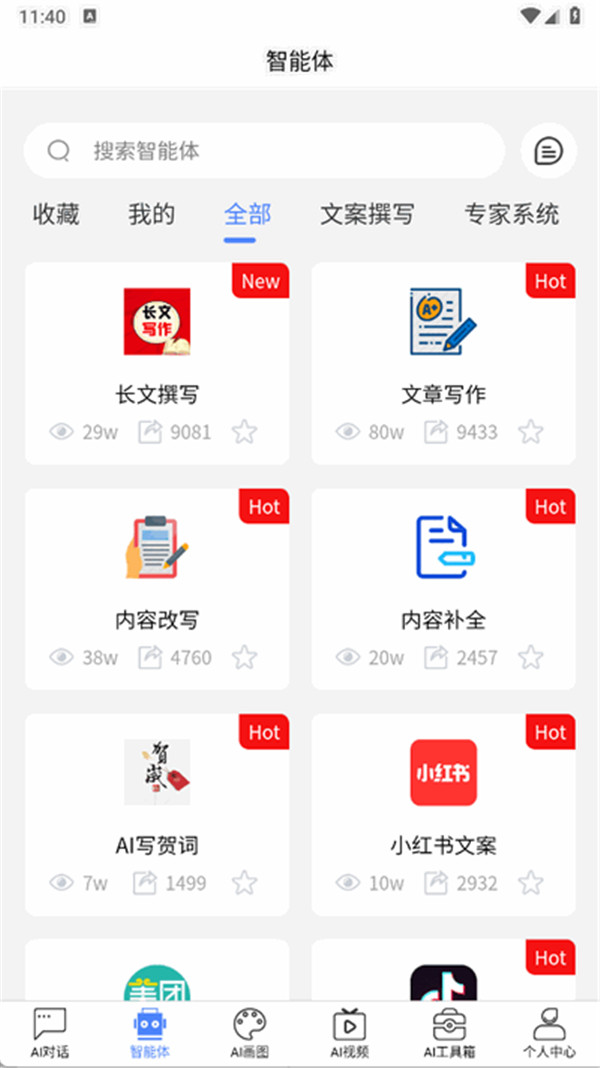
Task: Open the 小红书文案 agent card
Action: coord(443,800)
